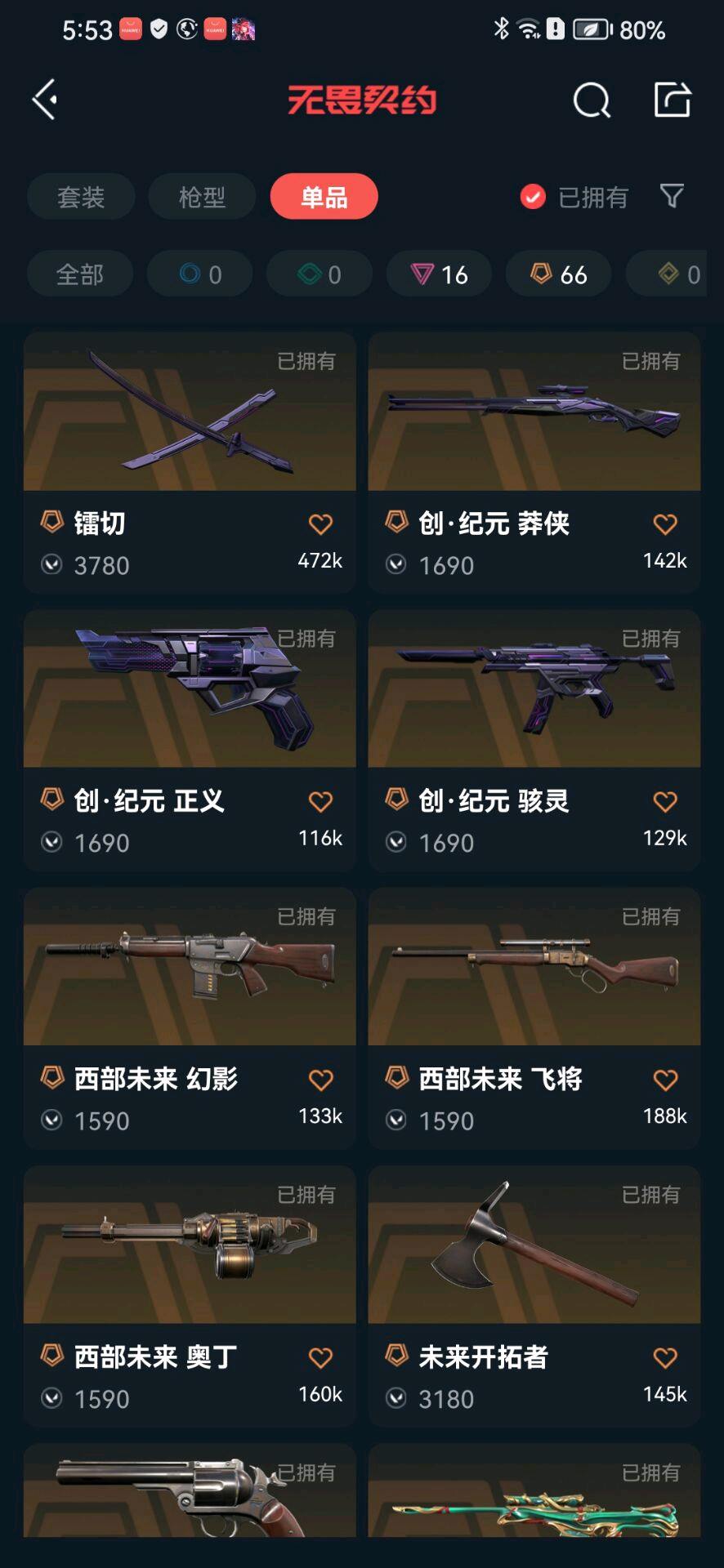Image resolution: width=724 pixels, height=1568 pixels.
Task: Switch to the 套装 tab
Action: [x=81, y=197]
